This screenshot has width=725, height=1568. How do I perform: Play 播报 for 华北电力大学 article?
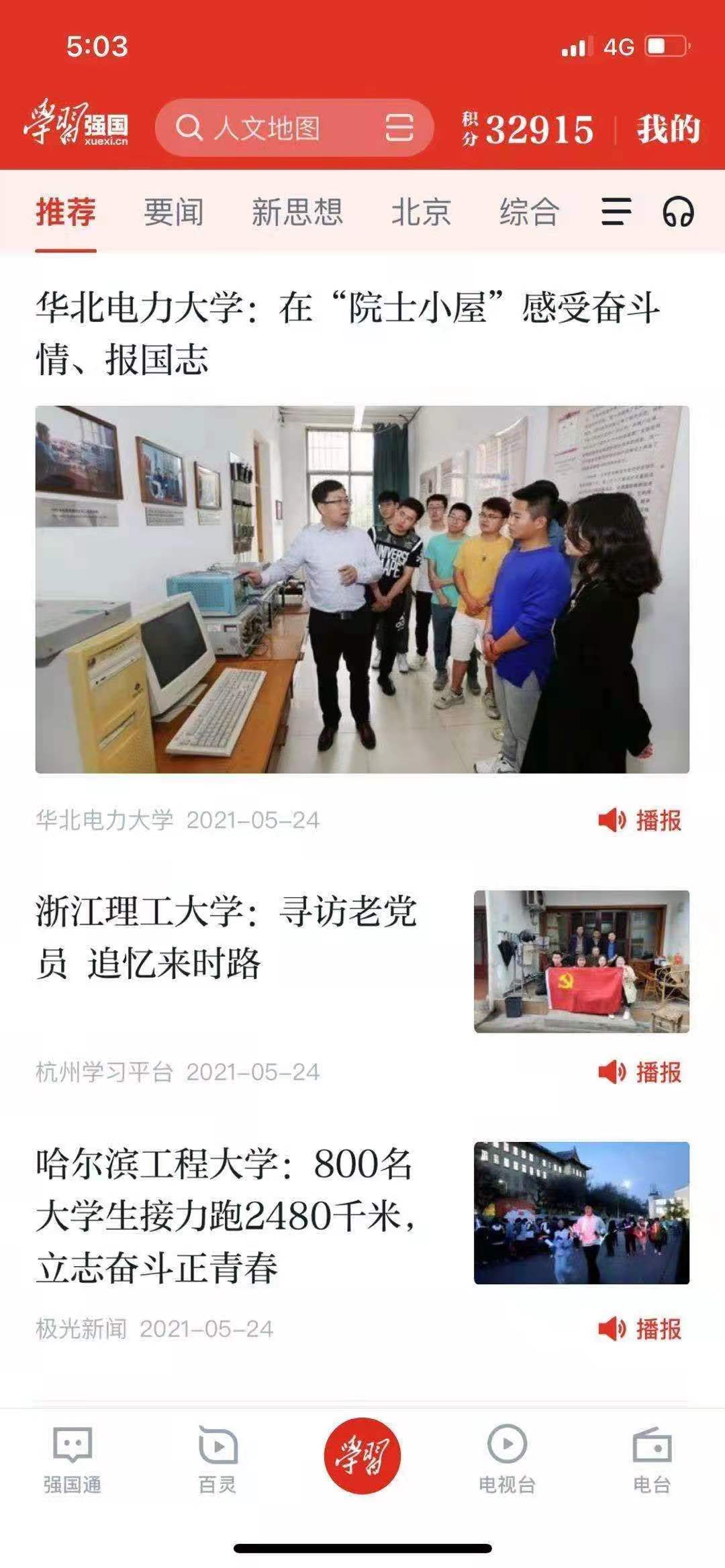[640, 820]
